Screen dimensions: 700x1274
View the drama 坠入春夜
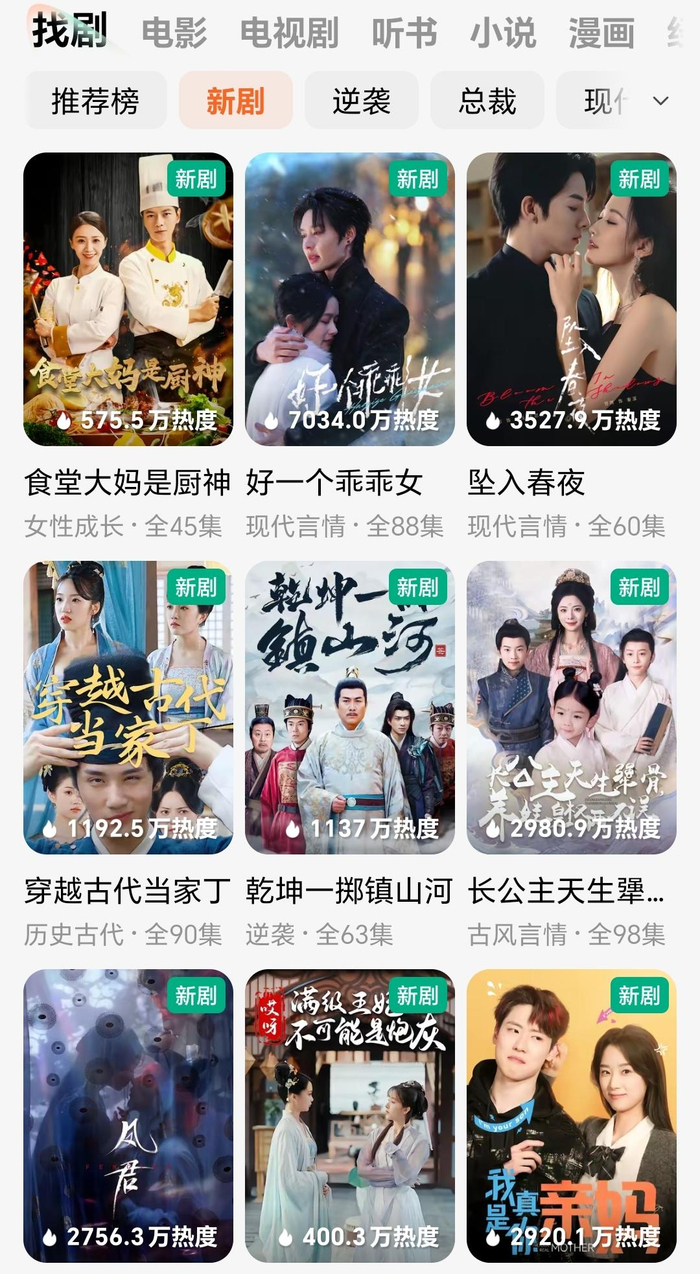tap(571, 299)
